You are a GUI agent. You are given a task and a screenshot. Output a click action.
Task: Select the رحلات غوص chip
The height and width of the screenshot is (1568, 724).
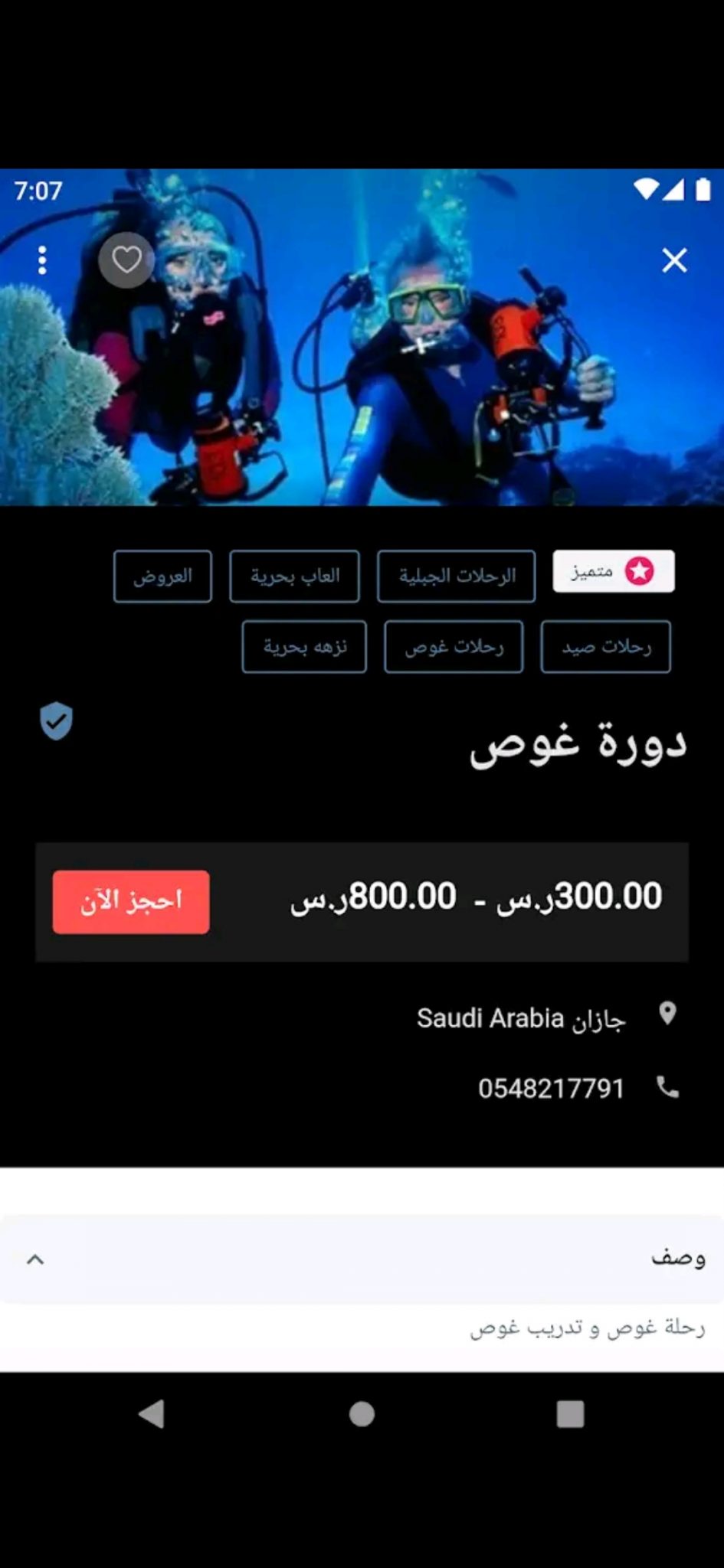[x=454, y=647]
